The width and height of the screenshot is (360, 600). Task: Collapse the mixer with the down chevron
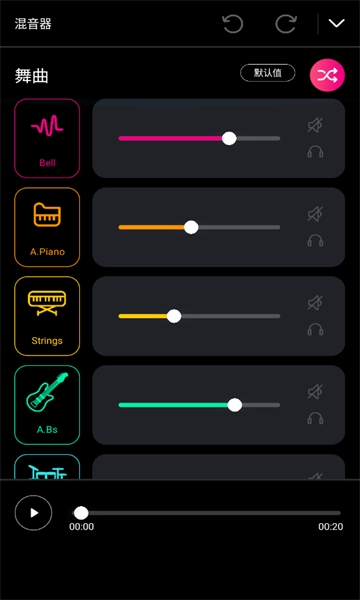[337, 23]
